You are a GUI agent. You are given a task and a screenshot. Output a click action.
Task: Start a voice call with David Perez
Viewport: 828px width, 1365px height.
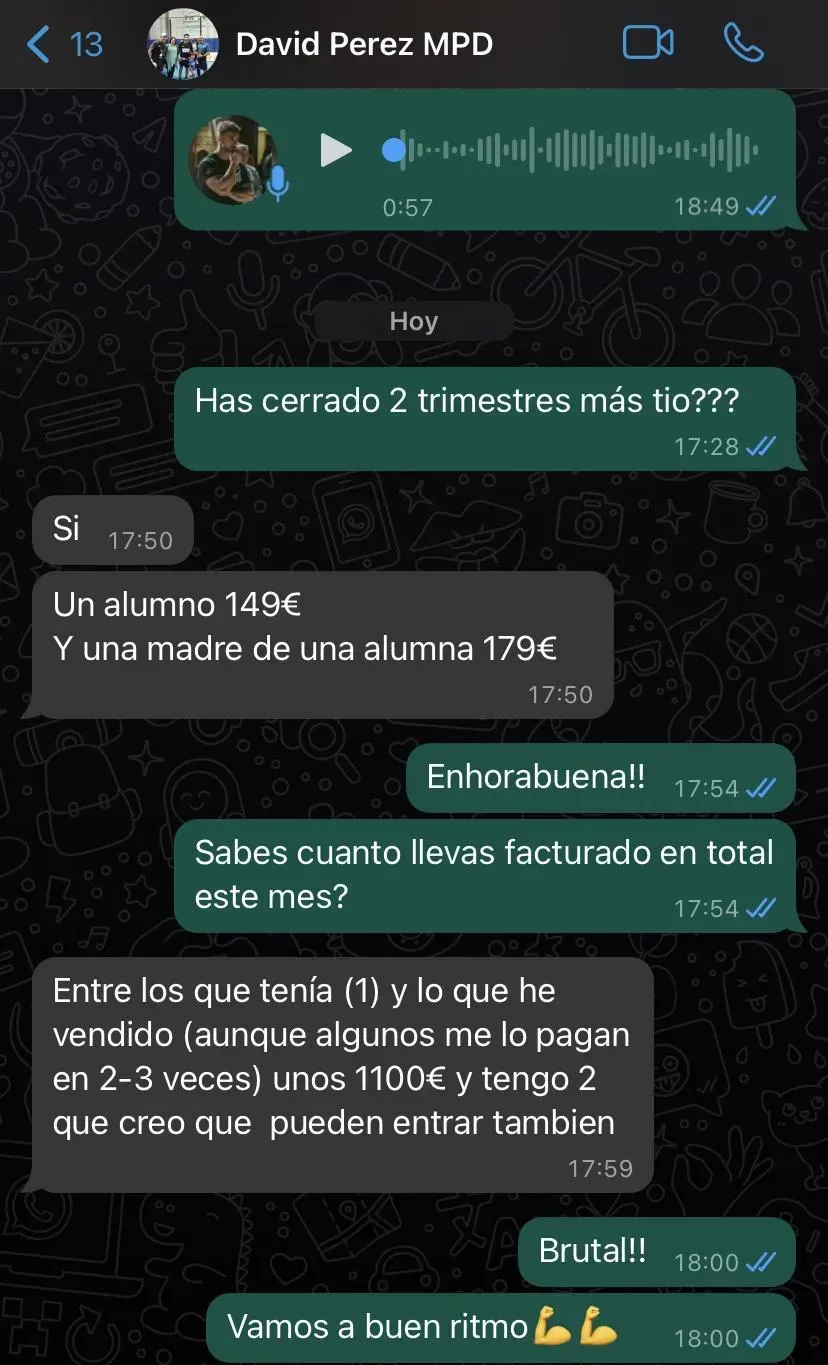pyautogui.click(x=743, y=44)
